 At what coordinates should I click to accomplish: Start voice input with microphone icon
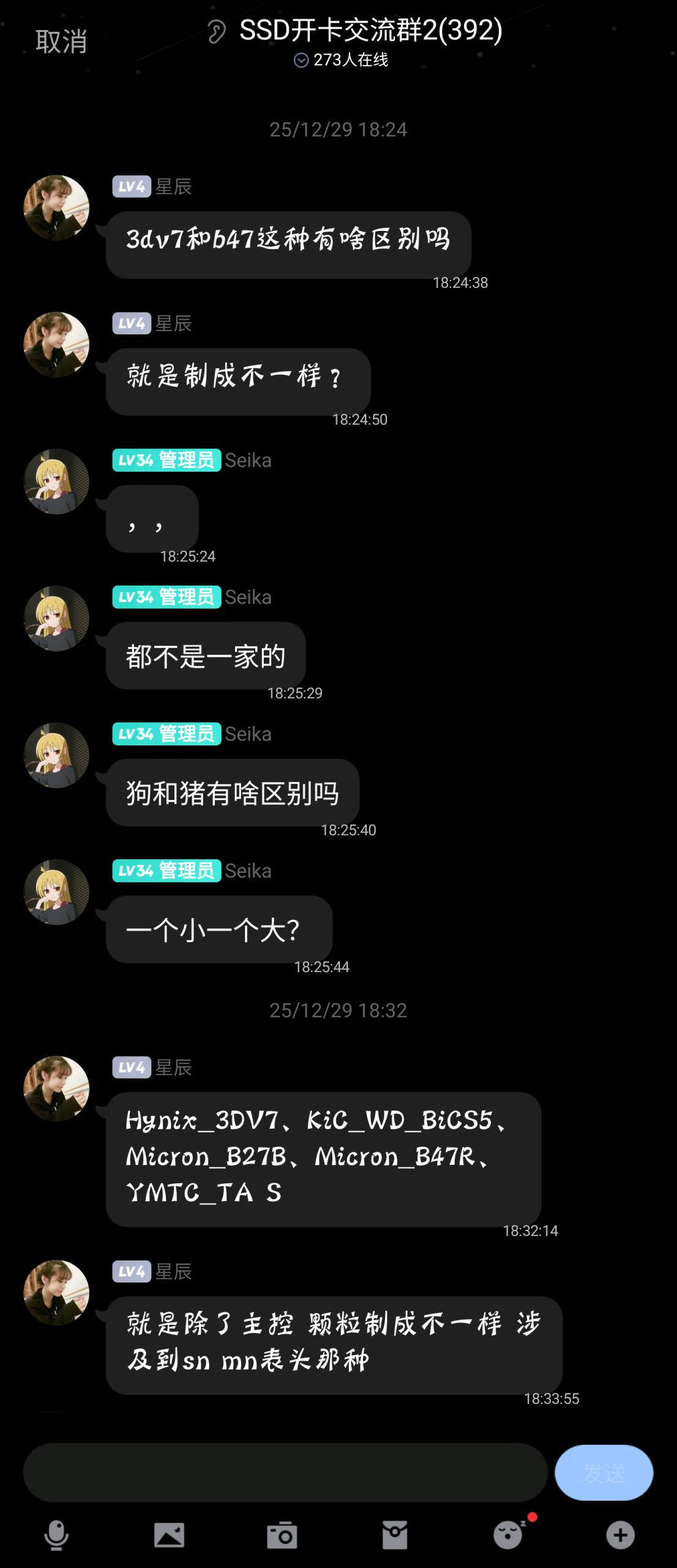tap(56, 1535)
